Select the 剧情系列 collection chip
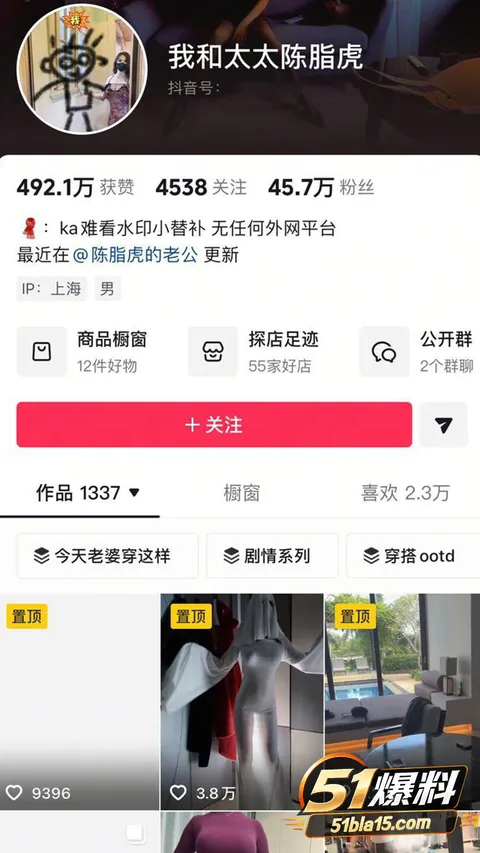The image size is (480, 853). (272, 555)
